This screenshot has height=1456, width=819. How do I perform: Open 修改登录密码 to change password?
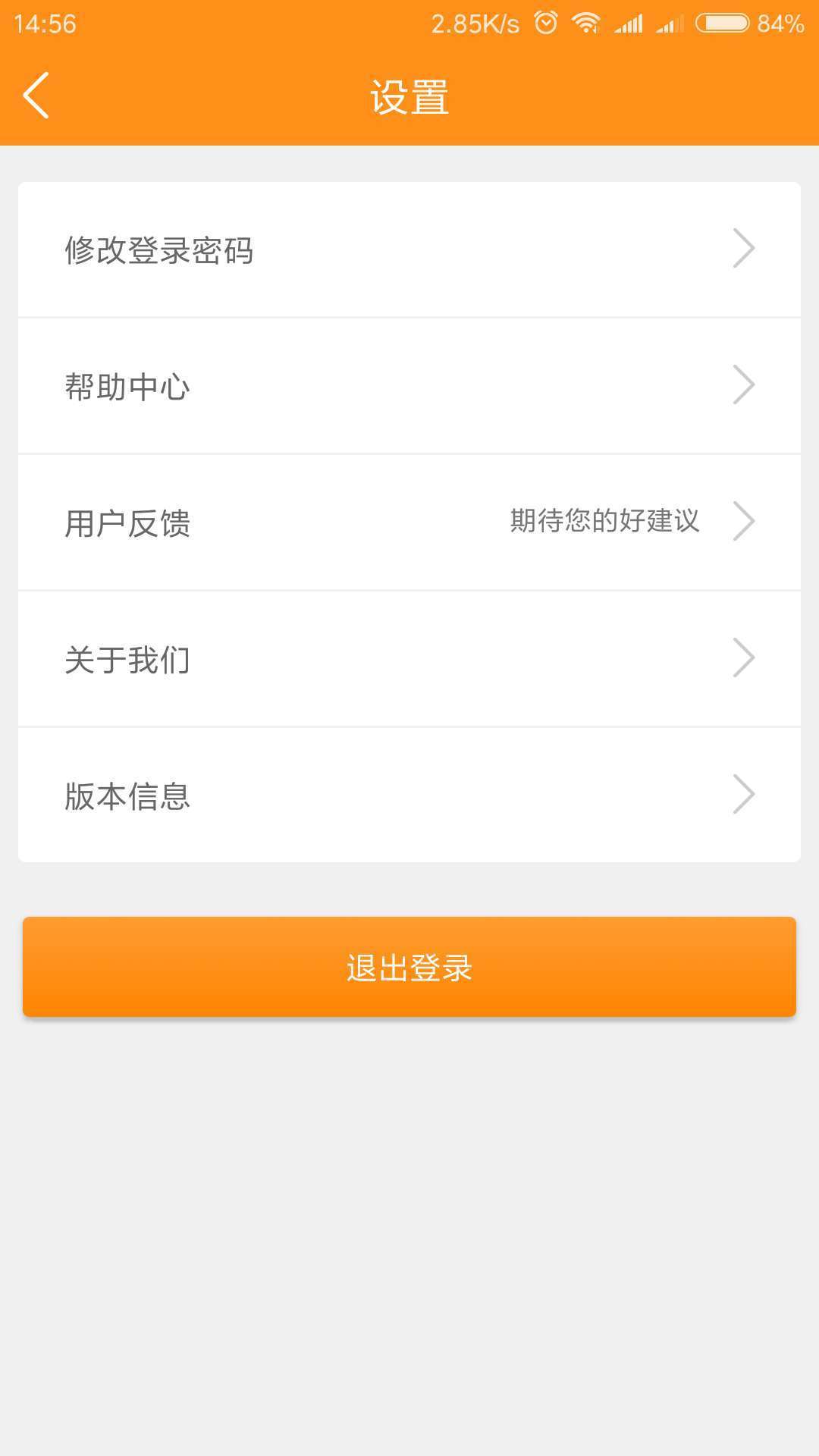tap(409, 249)
